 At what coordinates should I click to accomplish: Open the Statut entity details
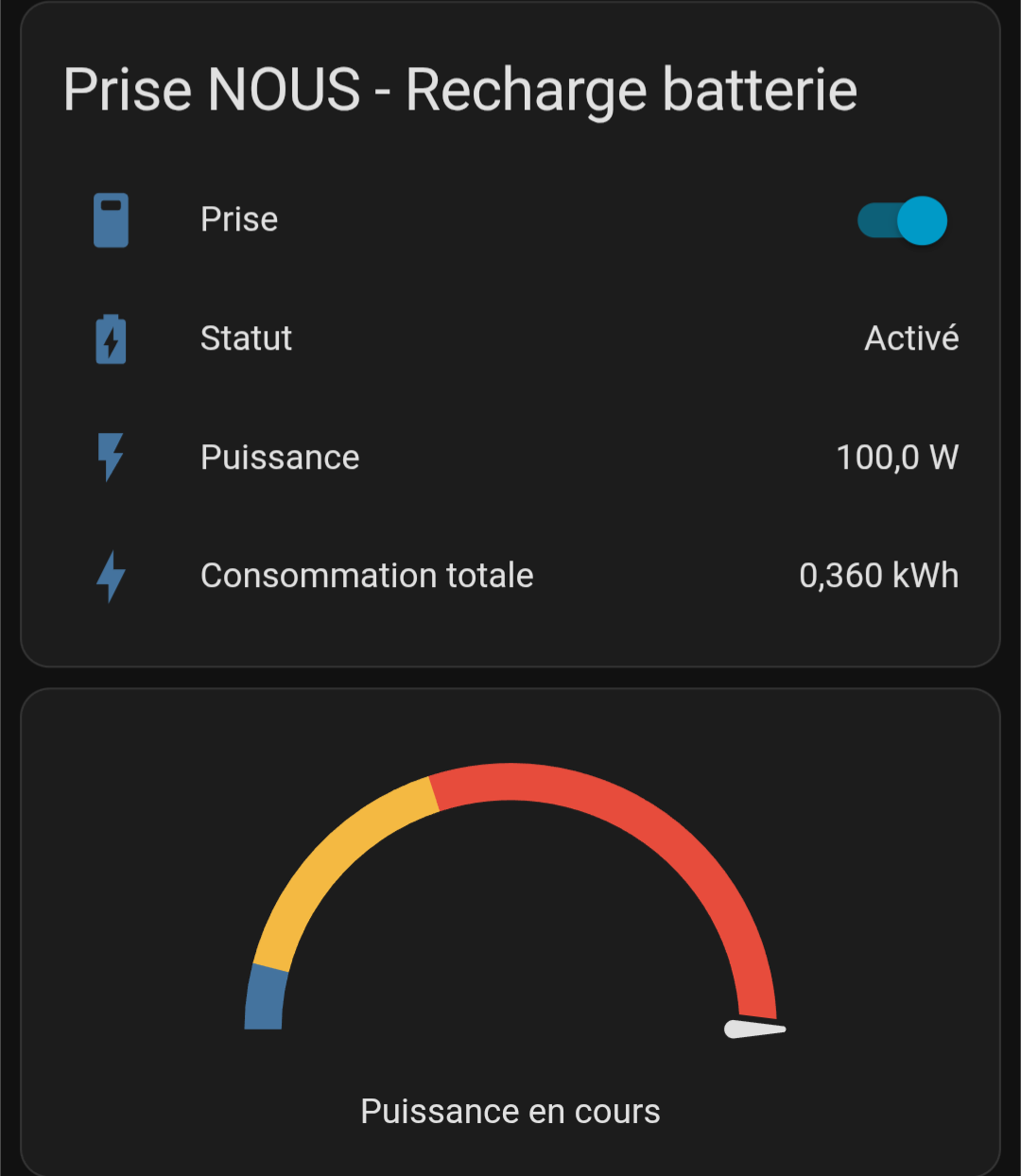coord(246,338)
